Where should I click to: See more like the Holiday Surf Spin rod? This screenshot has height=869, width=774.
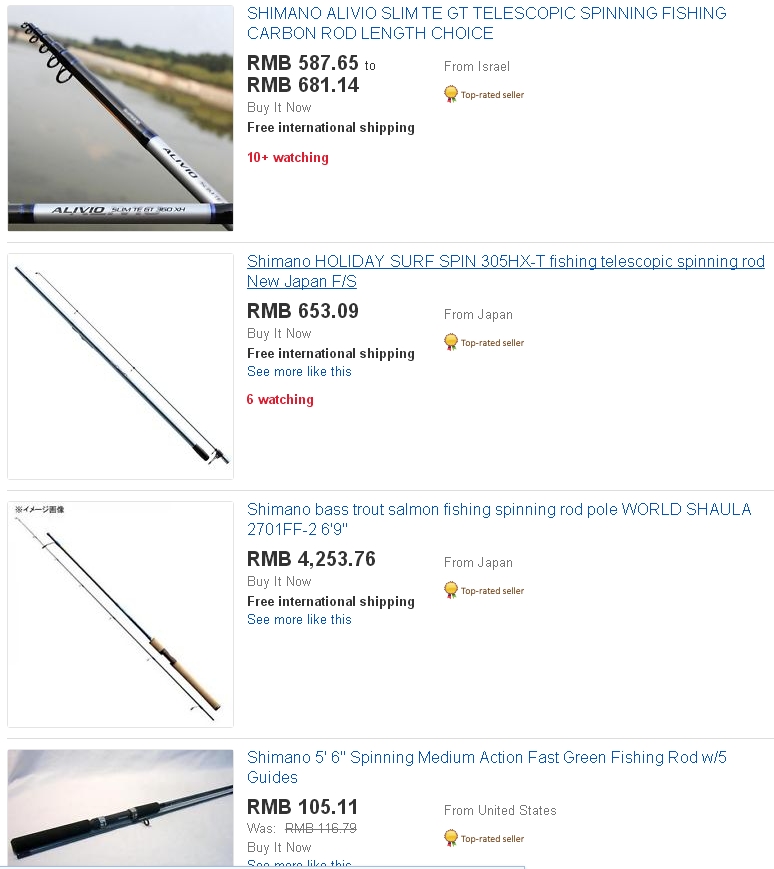pos(299,371)
